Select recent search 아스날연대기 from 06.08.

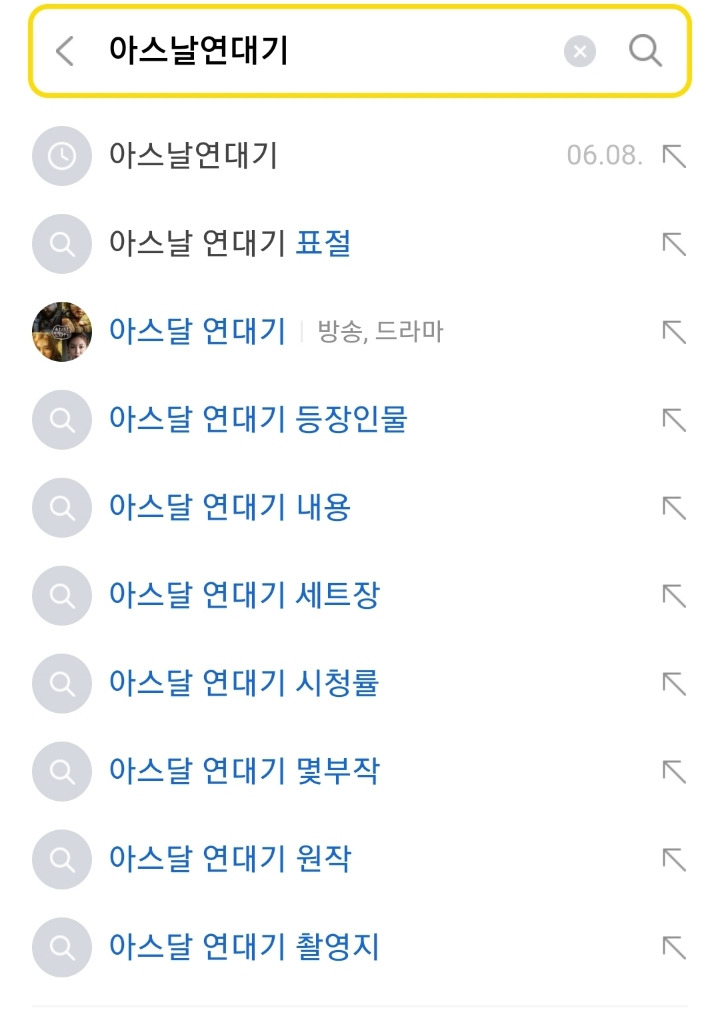tap(194, 156)
